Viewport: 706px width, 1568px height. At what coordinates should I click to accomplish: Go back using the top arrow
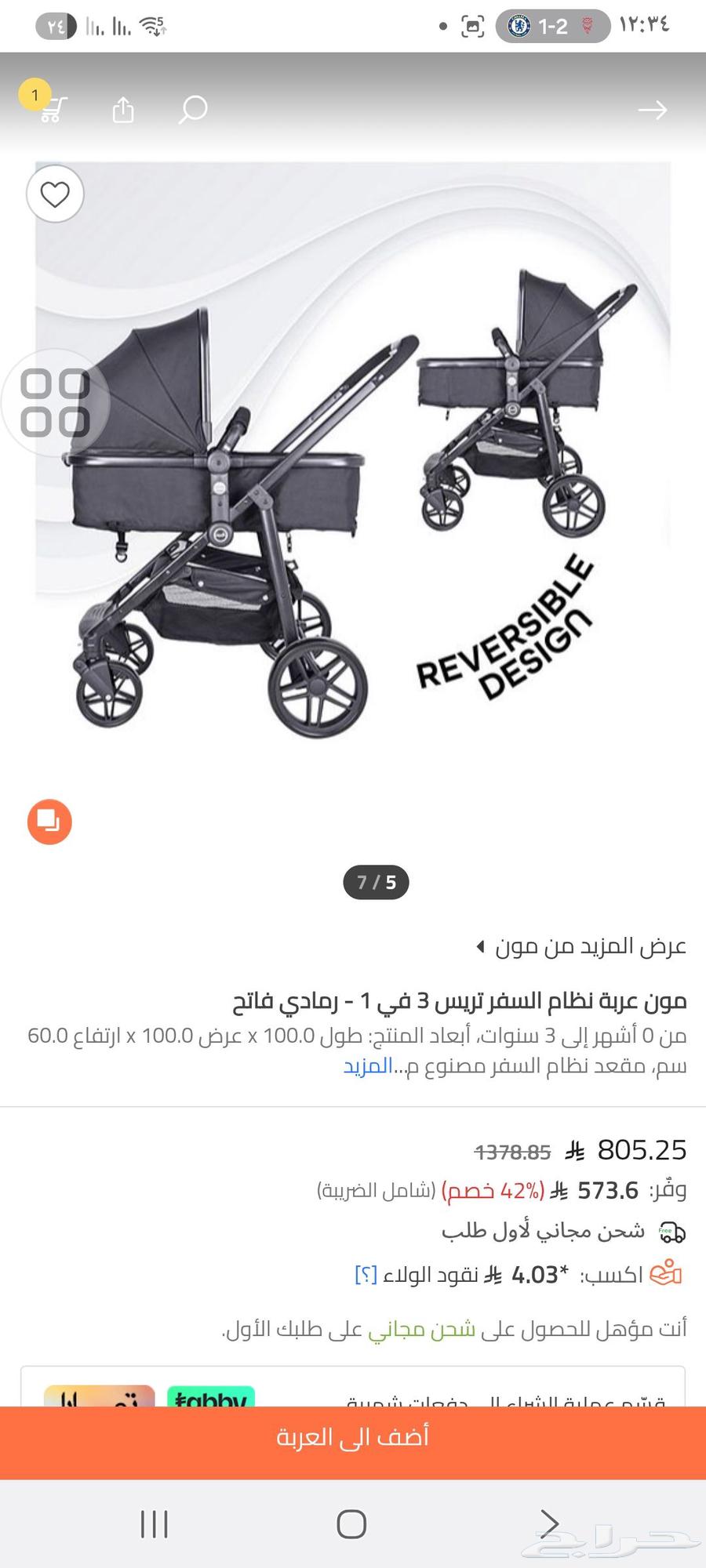[653, 110]
